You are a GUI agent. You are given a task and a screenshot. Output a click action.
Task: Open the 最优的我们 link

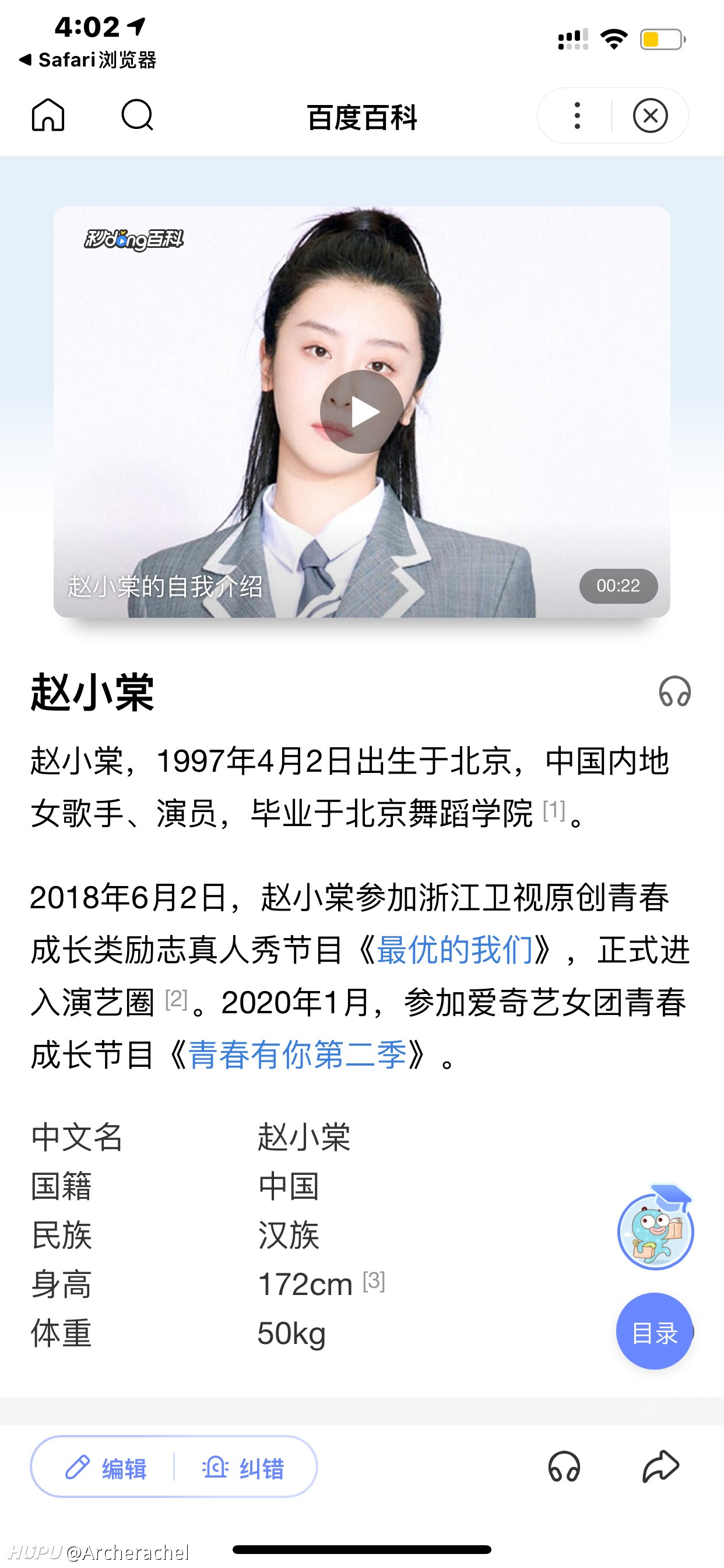455,950
